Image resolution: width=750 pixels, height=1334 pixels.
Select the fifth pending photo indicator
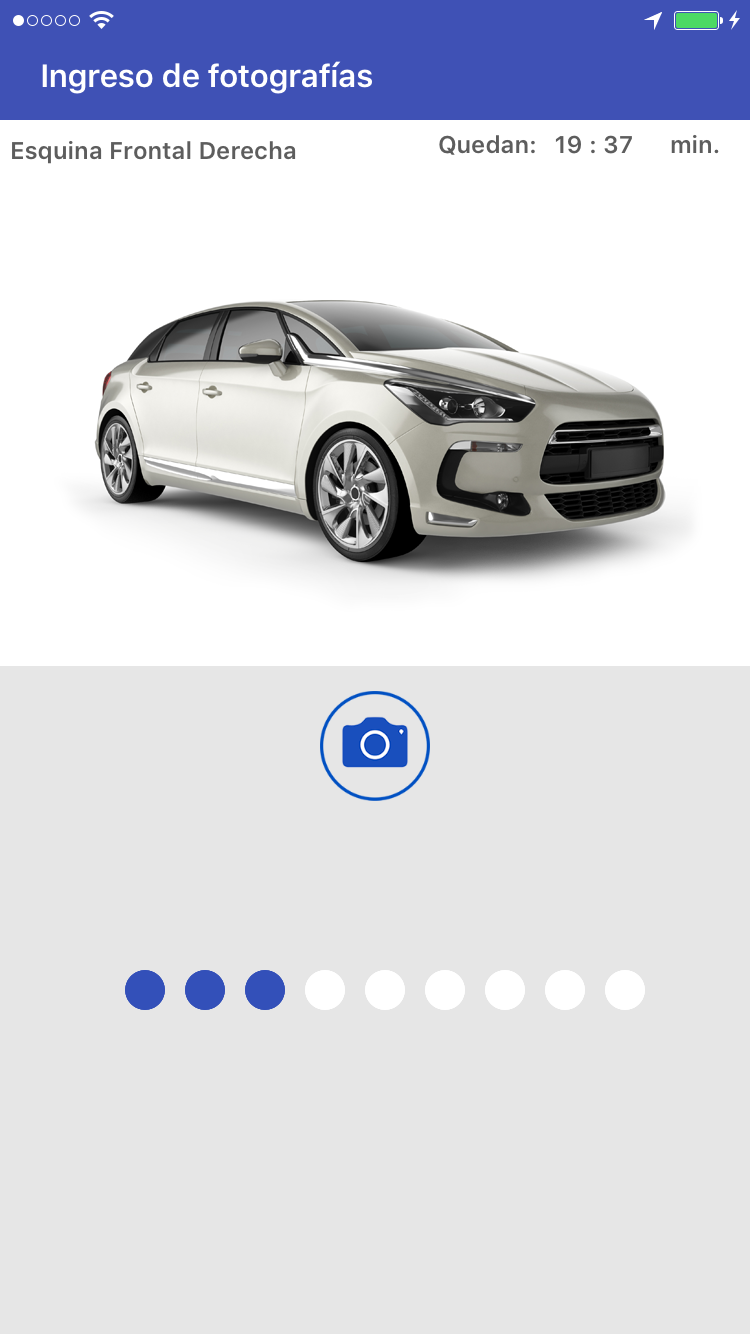[x=385, y=990]
